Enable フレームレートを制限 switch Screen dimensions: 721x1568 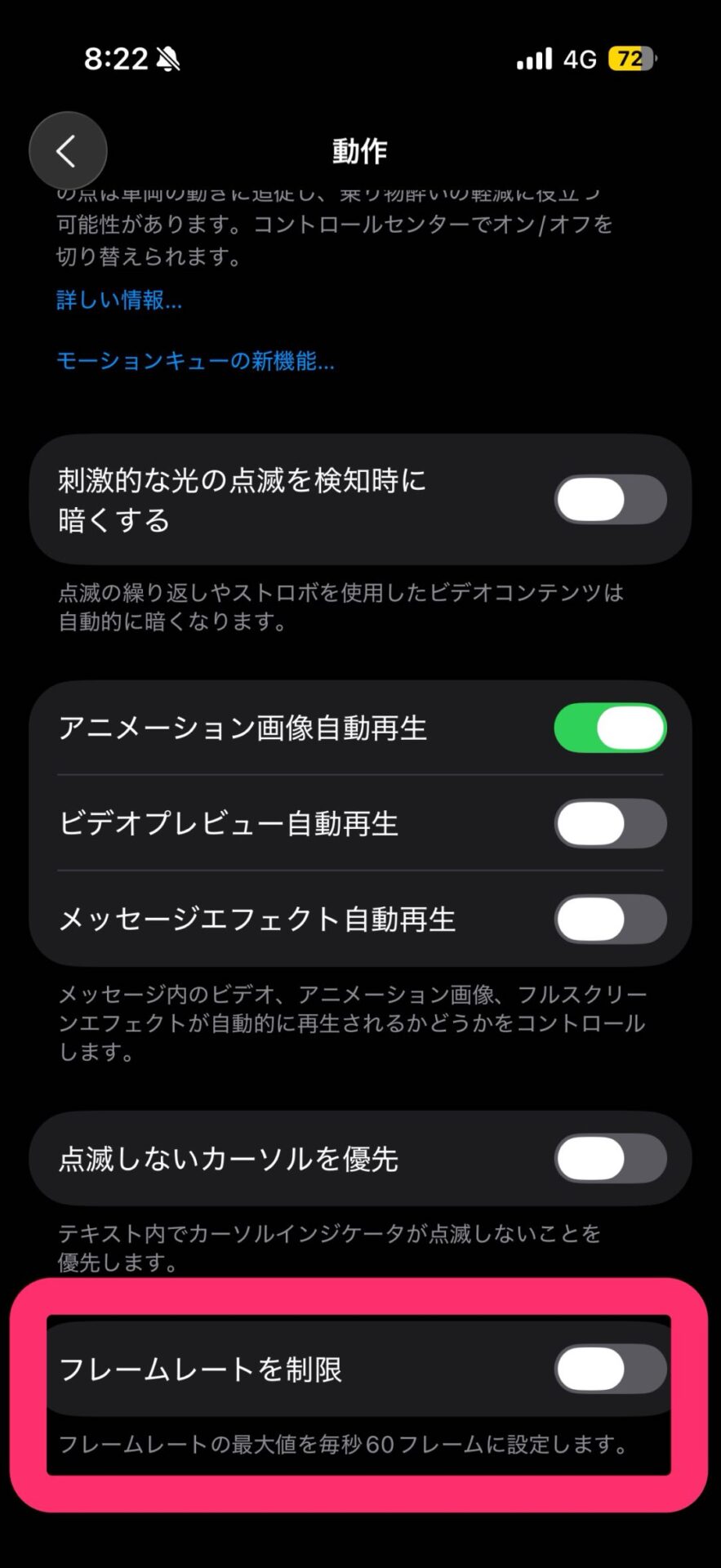(610, 1370)
